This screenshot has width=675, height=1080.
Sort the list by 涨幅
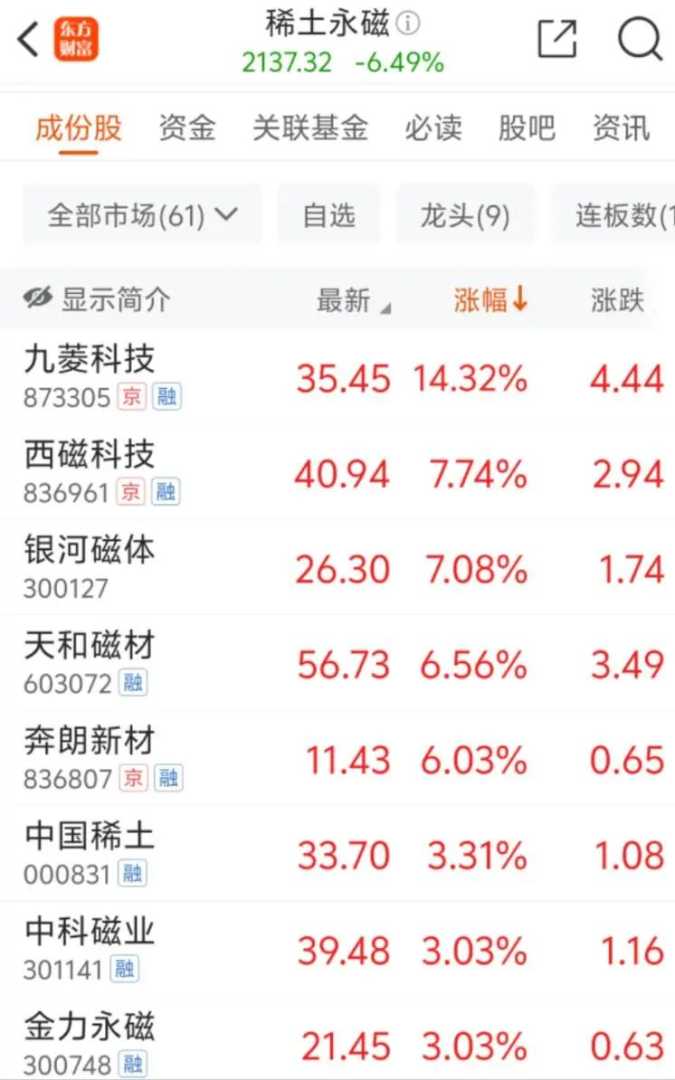coord(490,299)
